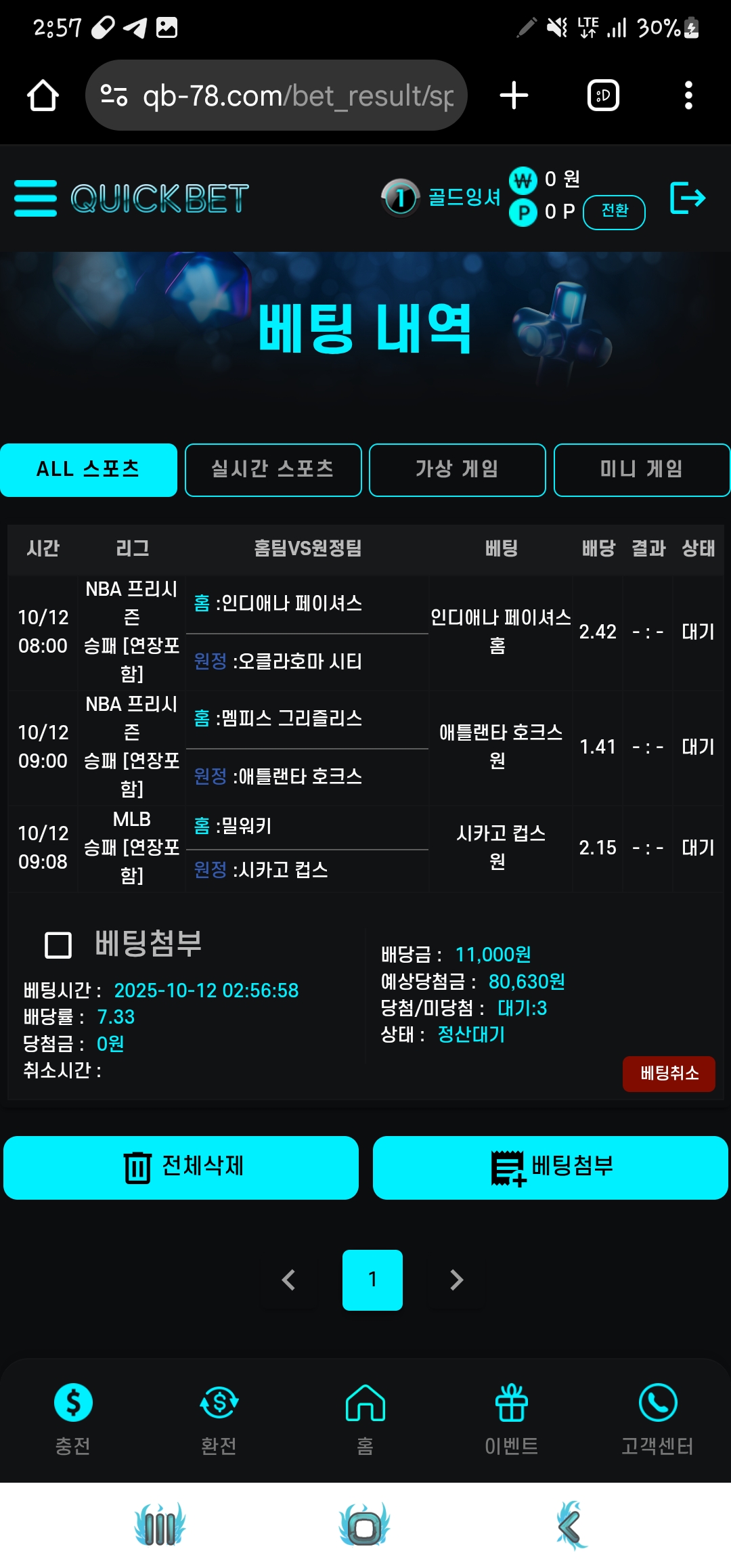Viewport: 731px width, 1568px height.
Task: Tap the 전환 point conversion button
Action: (614, 212)
